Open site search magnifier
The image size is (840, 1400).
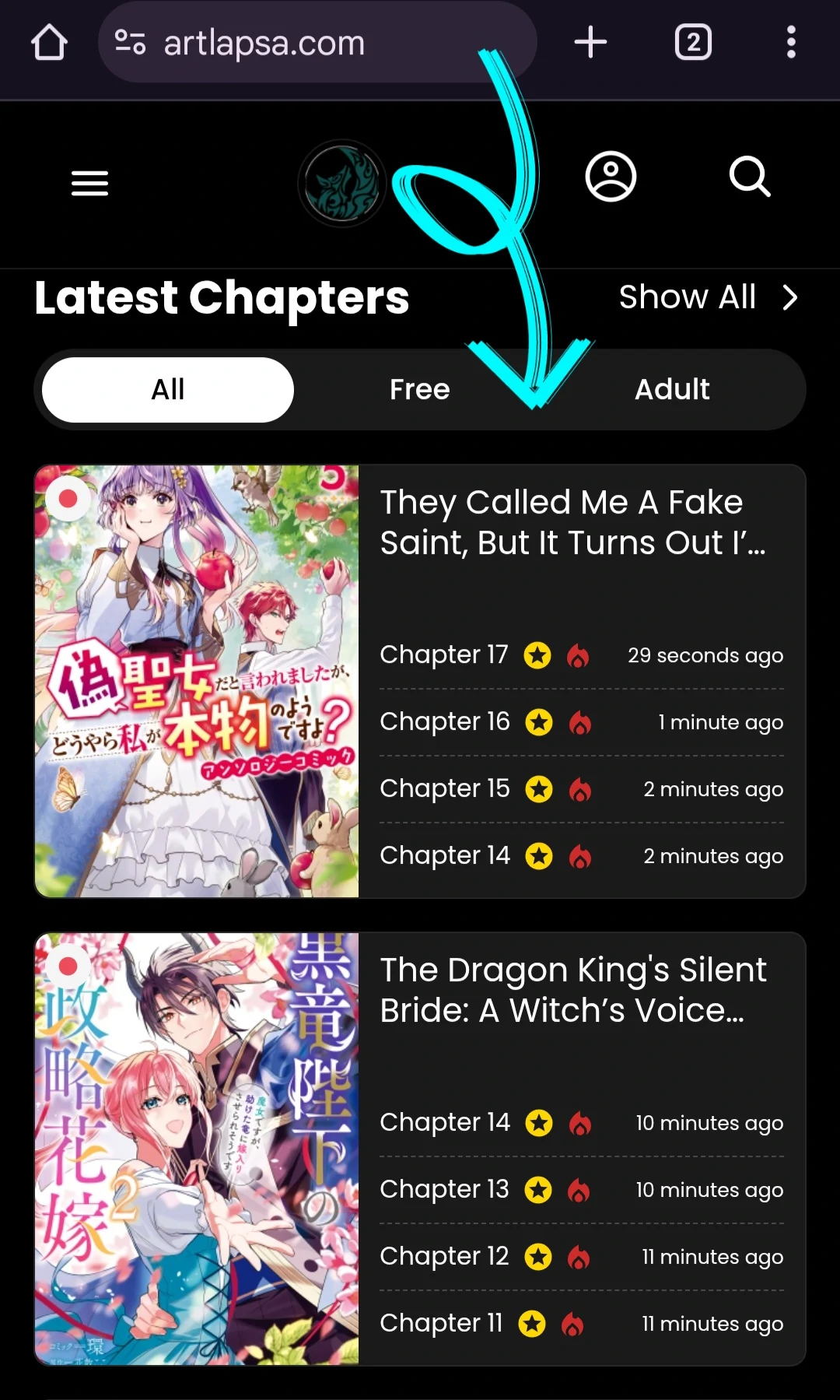750,177
